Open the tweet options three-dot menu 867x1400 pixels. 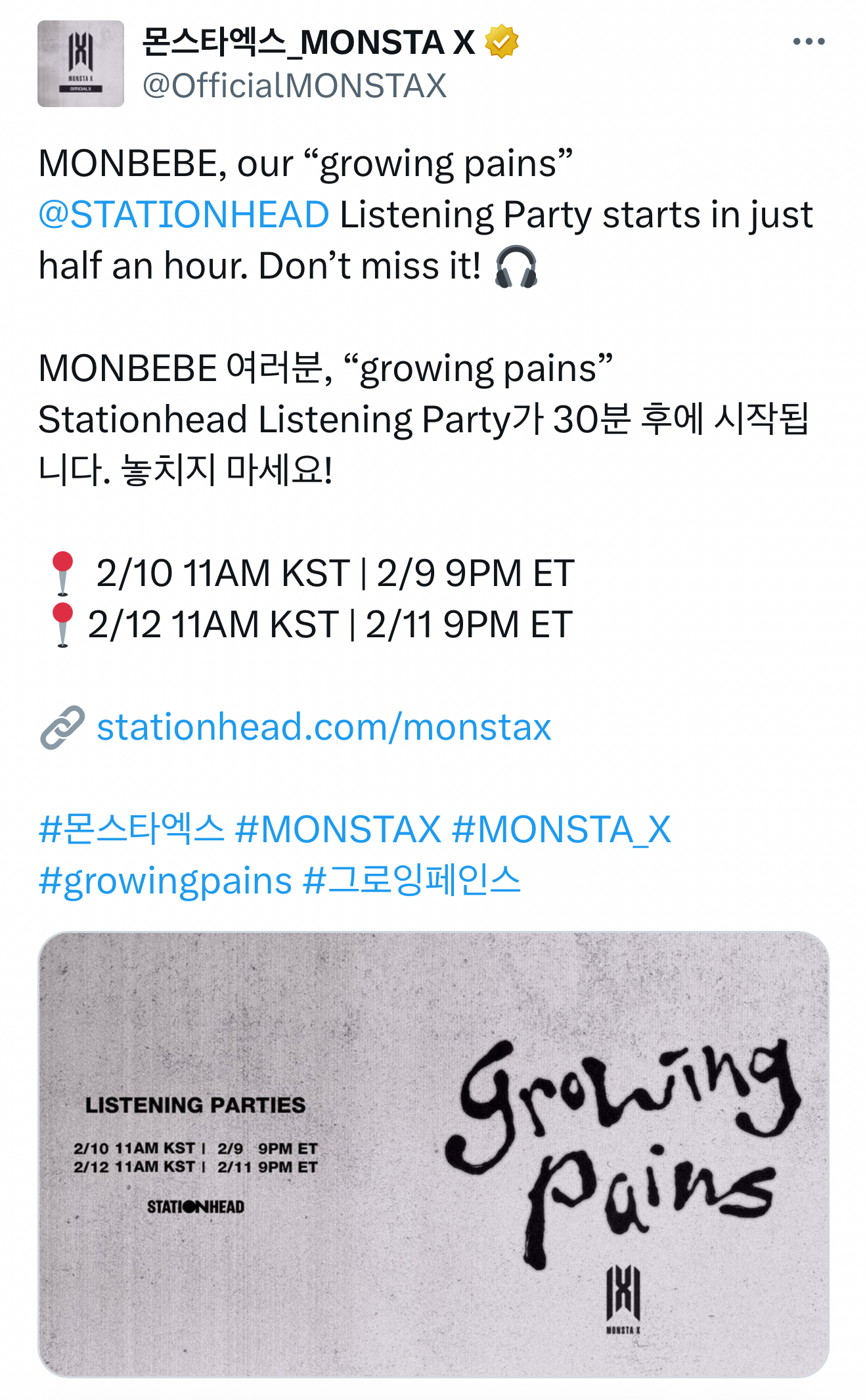(809, 42)
